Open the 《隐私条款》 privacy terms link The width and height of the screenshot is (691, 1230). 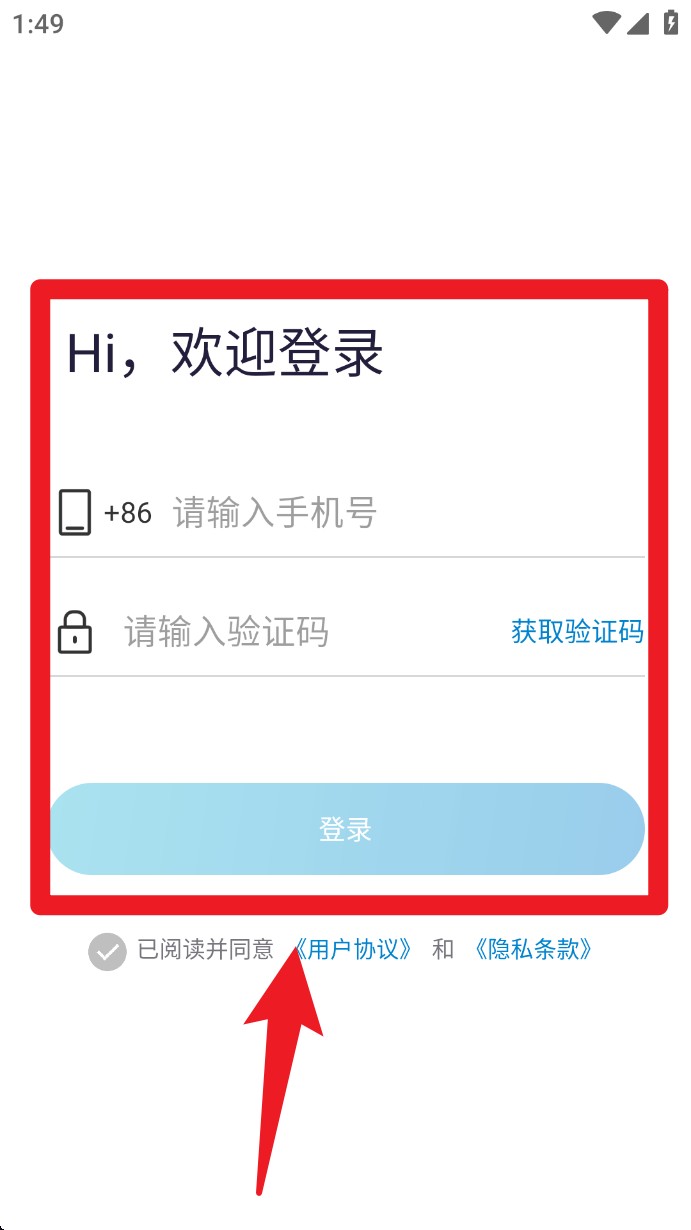[532, 950]
